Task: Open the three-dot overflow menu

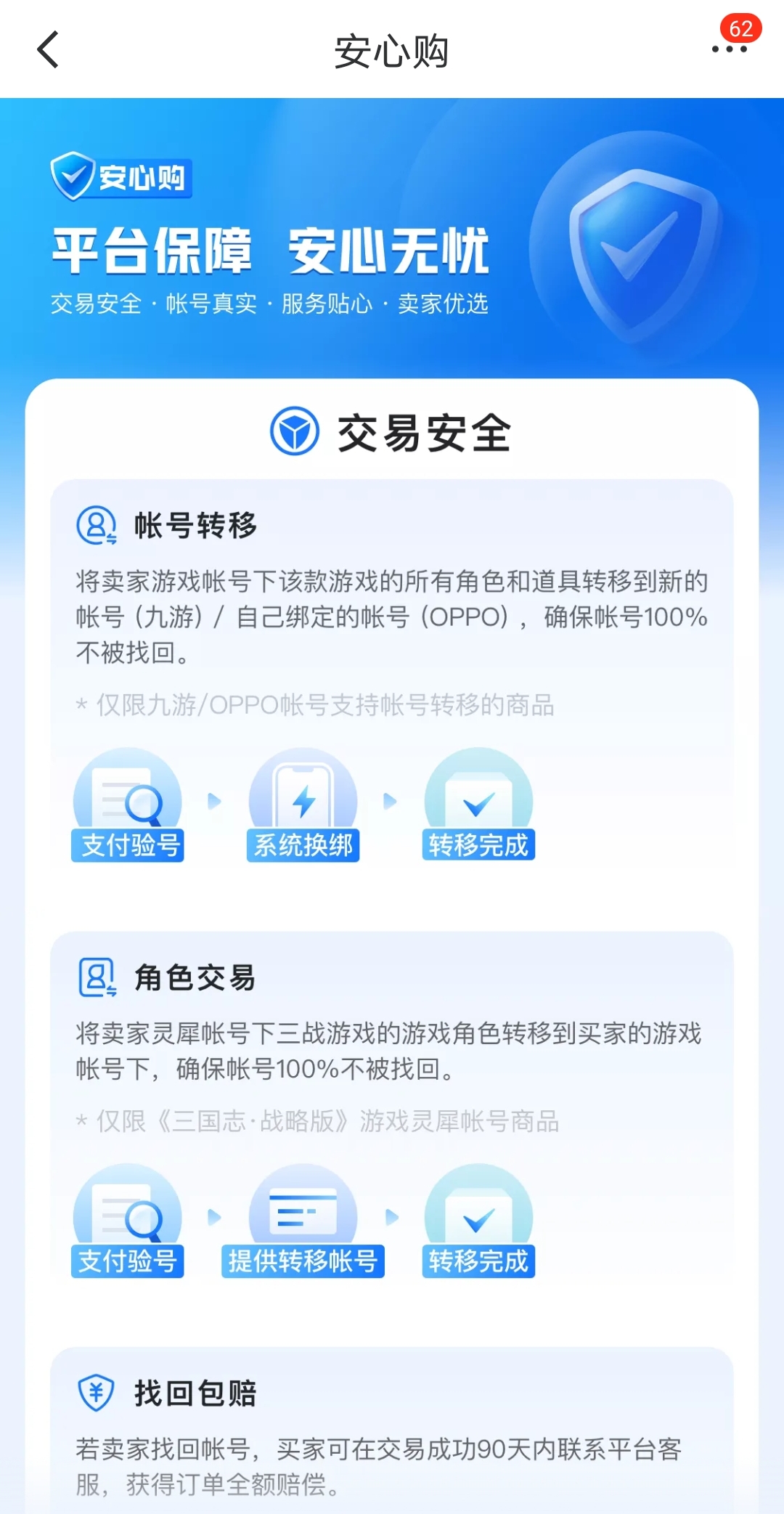Action: tap(729, 49)
